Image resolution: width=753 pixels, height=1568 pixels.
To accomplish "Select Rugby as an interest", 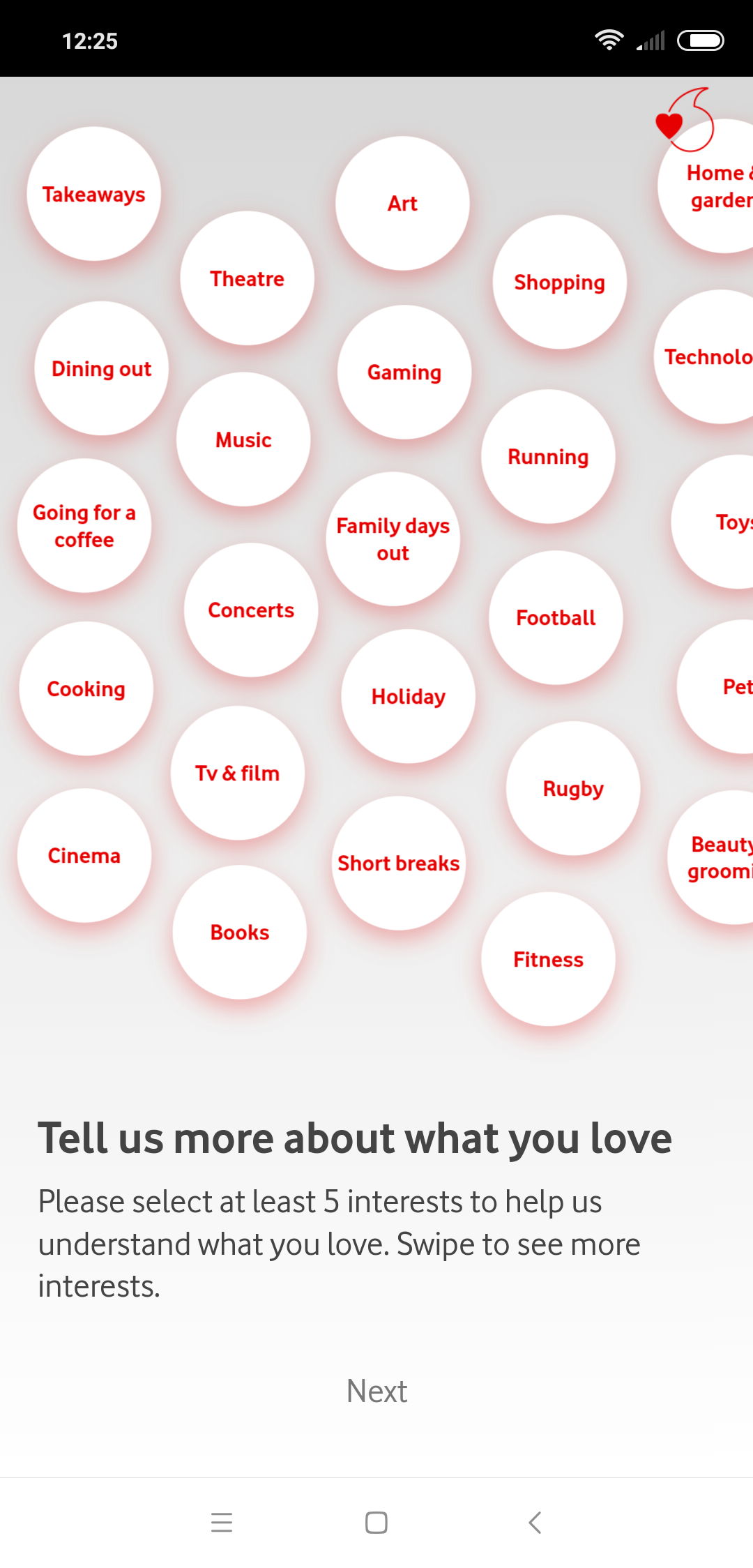I will click(x=573, y=788).
